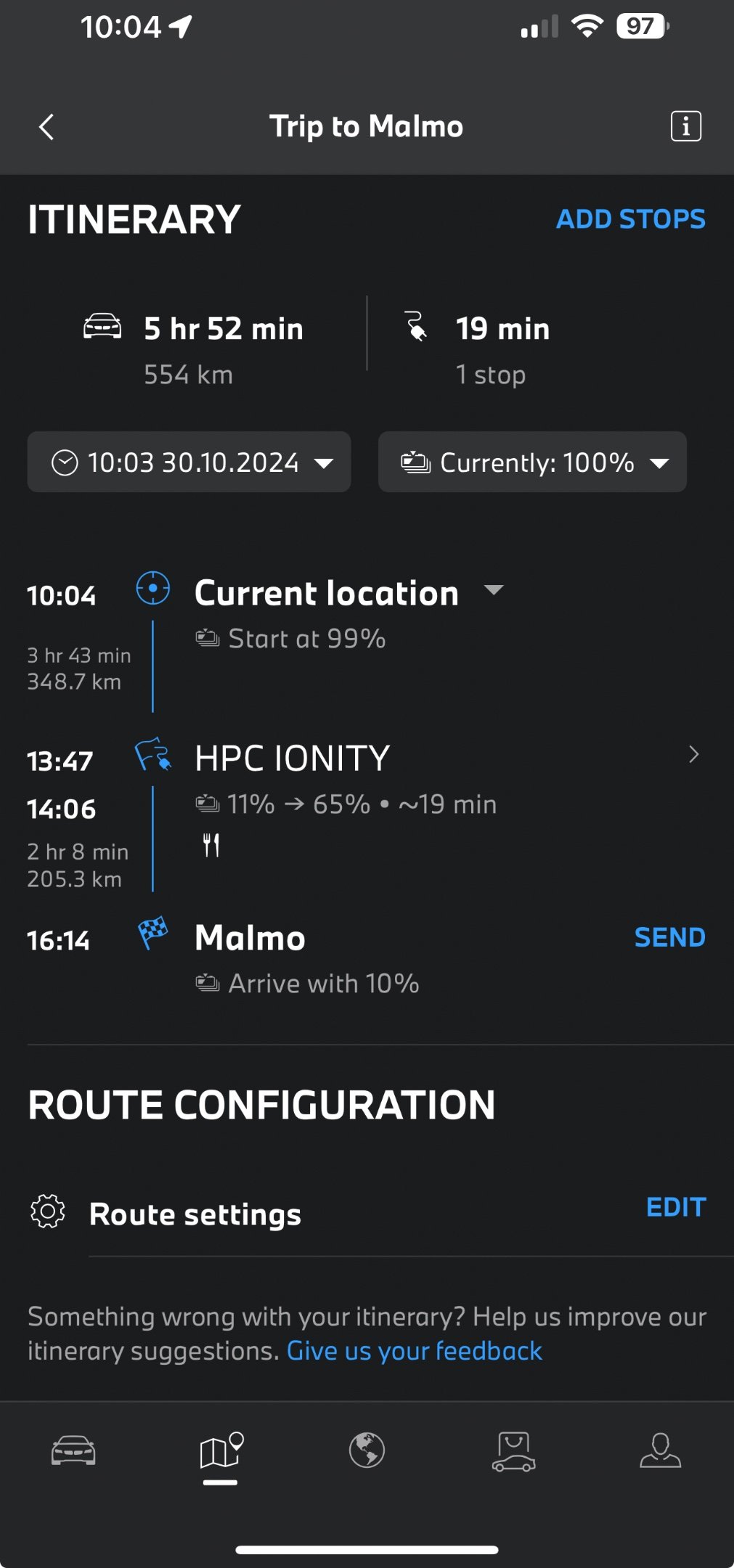Screen dimensions: 734x1568
Task: Open the Give us your feedback link
Action: pos(415,1351)
